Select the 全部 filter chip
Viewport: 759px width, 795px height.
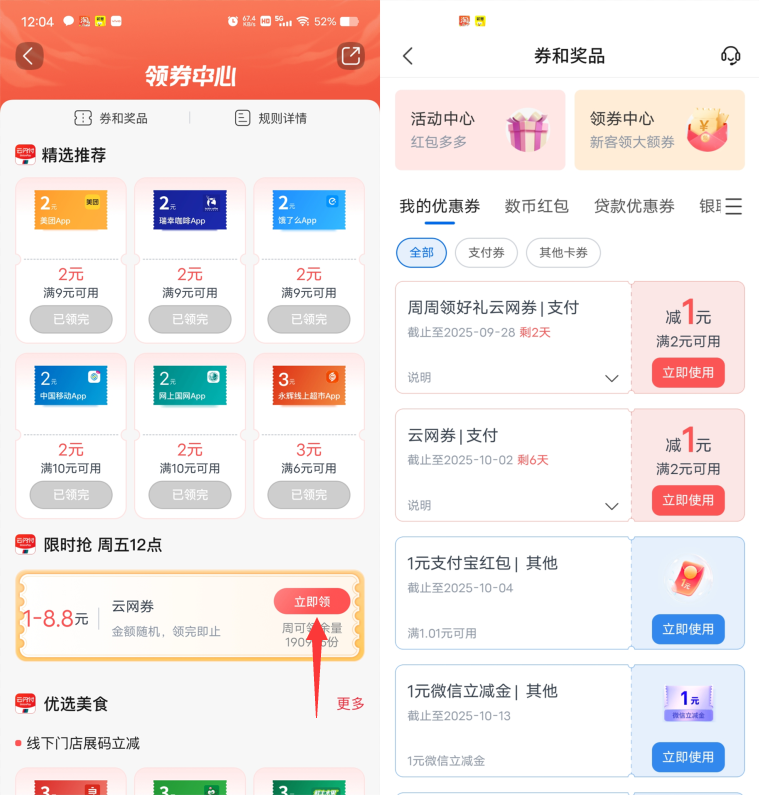point(421,253)
